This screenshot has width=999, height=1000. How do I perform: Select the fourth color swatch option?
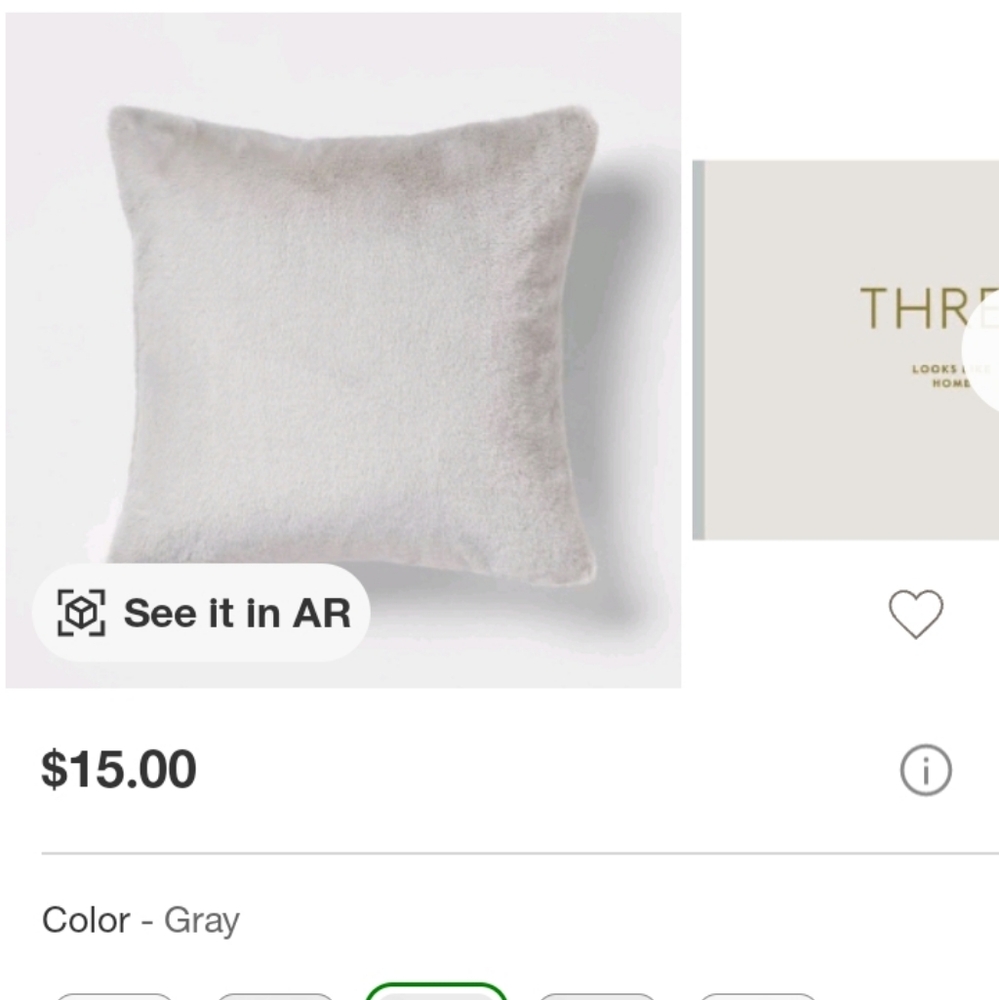pos(595,995)
